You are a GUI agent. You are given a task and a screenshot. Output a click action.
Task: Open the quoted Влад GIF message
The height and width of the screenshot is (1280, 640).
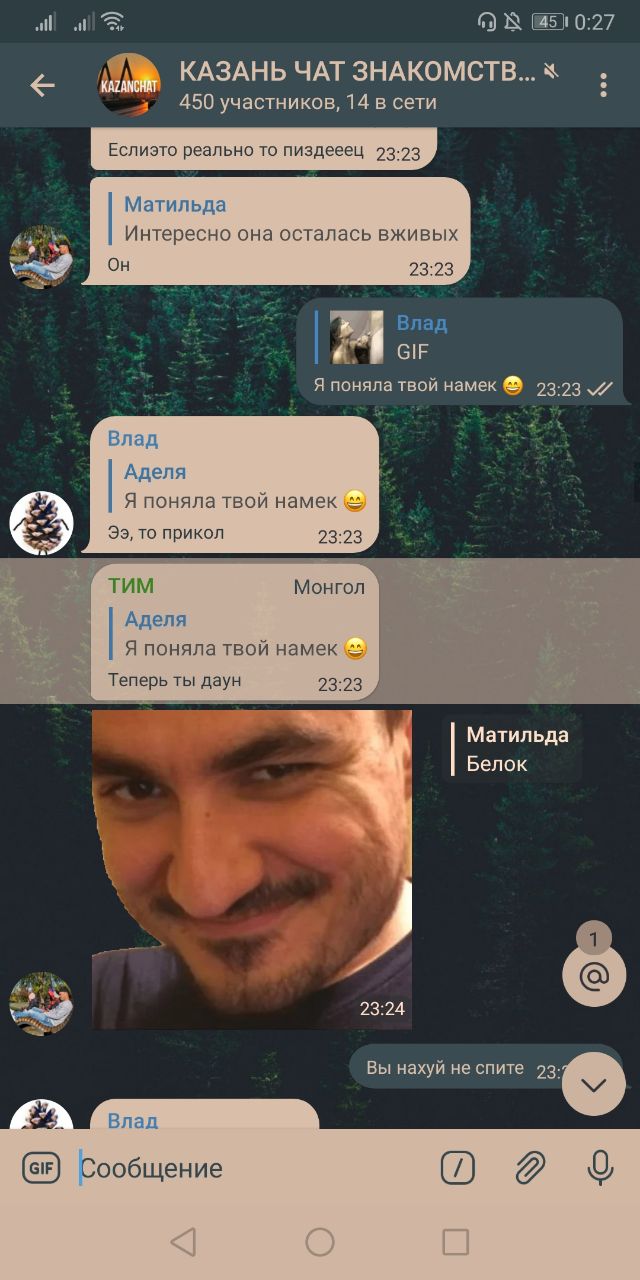[x=400, y=338]
